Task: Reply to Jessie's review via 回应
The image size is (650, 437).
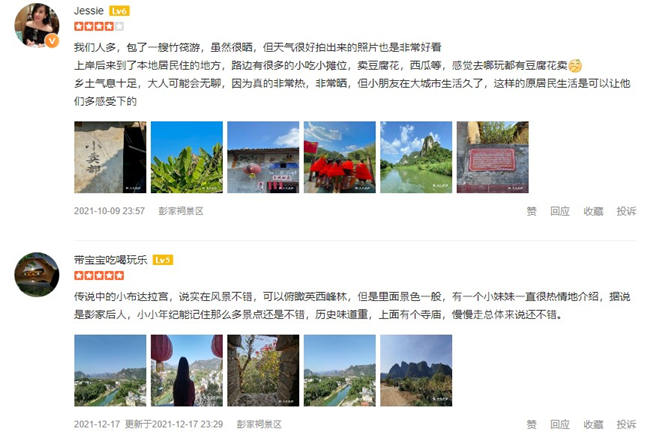Action: coord(560,211)
